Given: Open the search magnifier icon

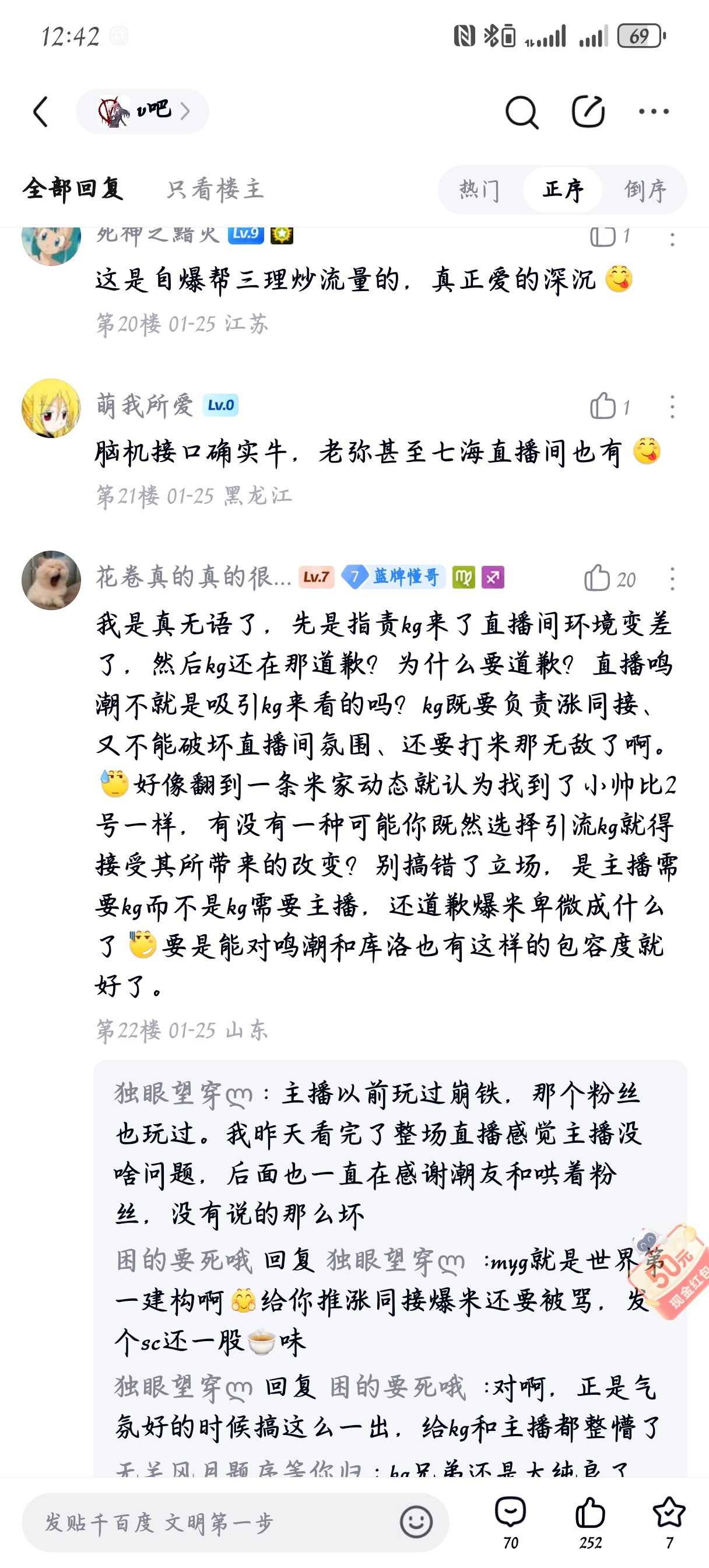Looking at the screenshot, I should pos(522,112).
